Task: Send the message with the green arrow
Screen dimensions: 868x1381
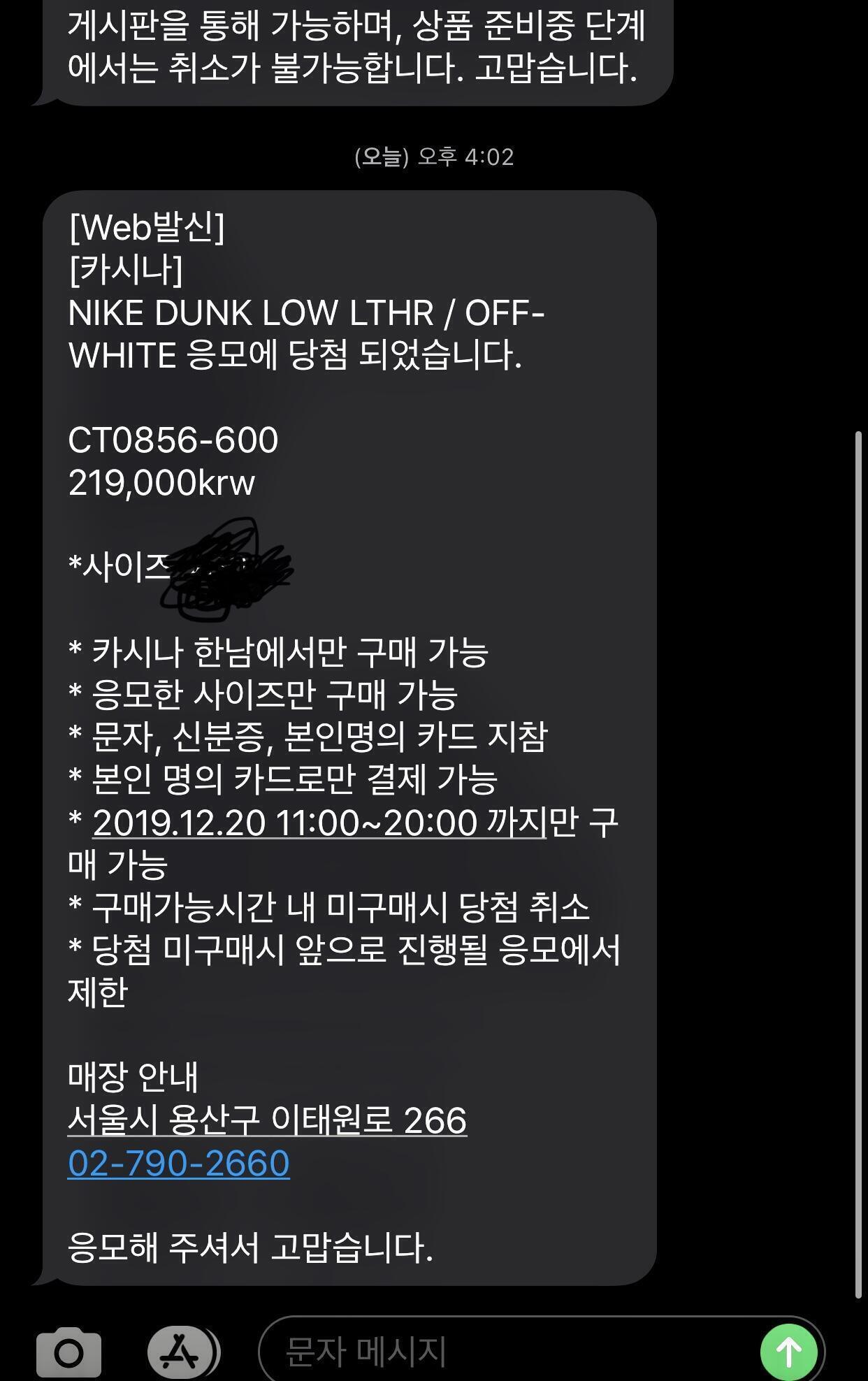Action: pos(789,1352)
